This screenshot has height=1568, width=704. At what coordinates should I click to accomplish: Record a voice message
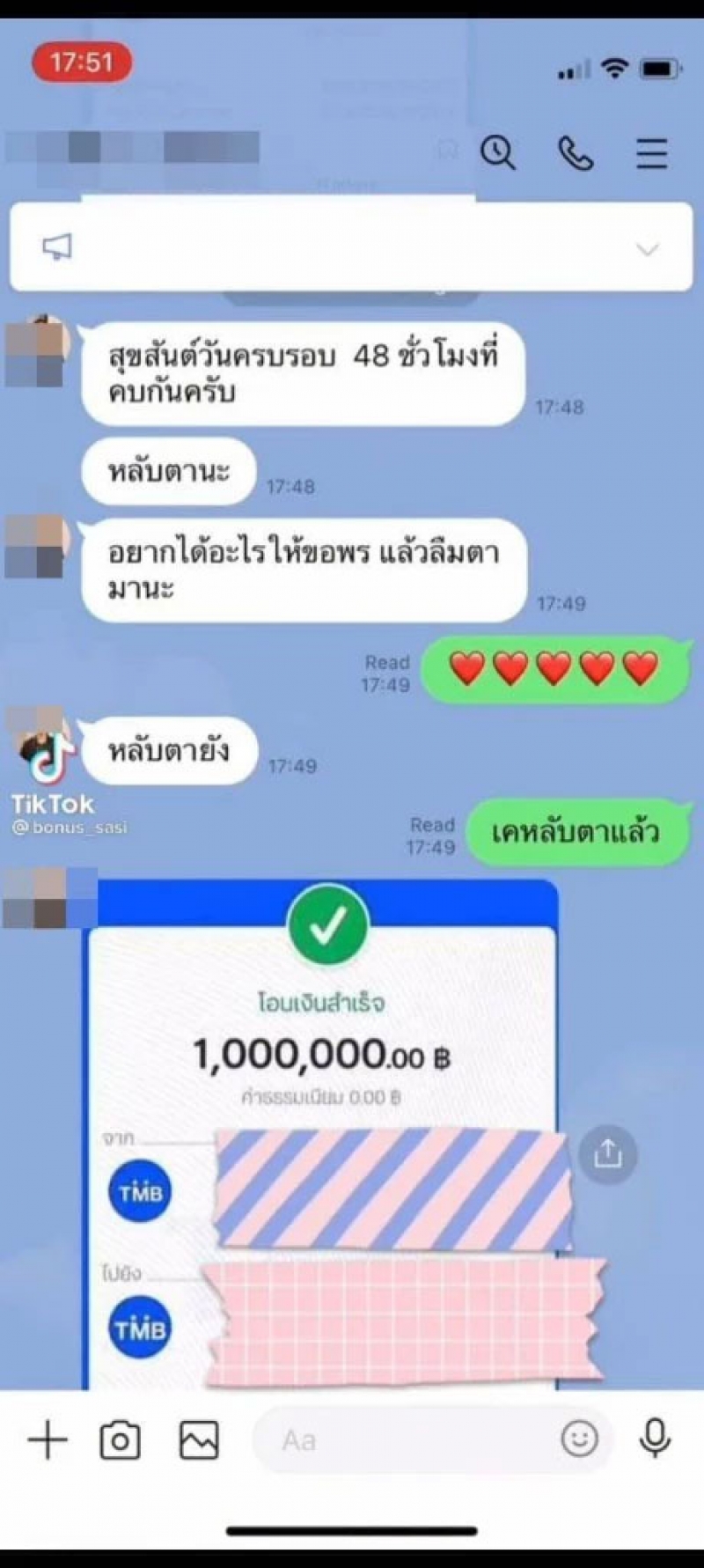tap(655, 1439)
